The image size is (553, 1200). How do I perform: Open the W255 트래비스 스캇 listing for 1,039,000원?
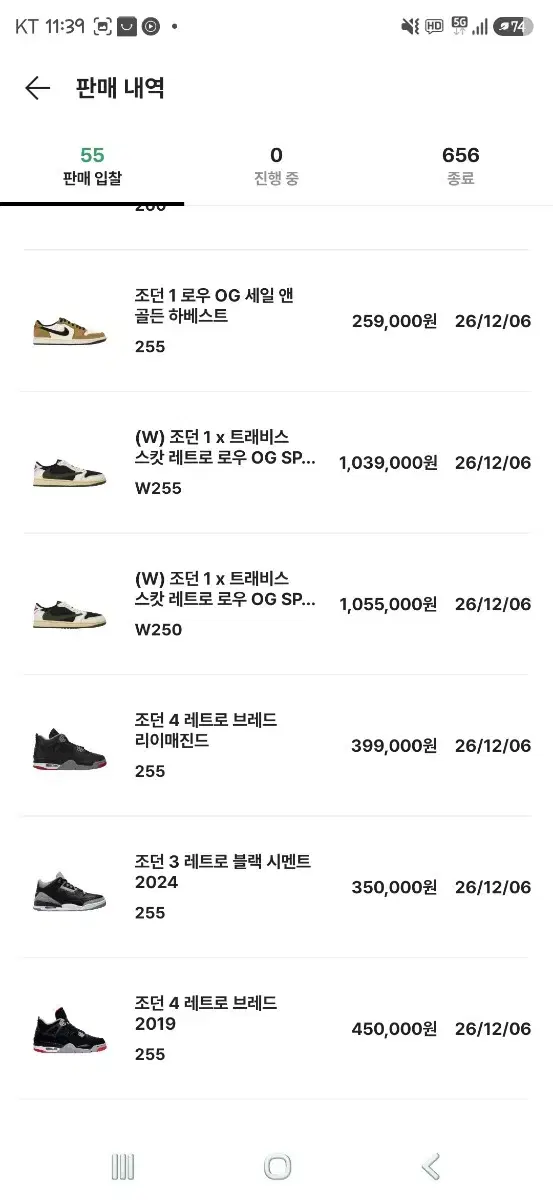(x=276, y=463)
